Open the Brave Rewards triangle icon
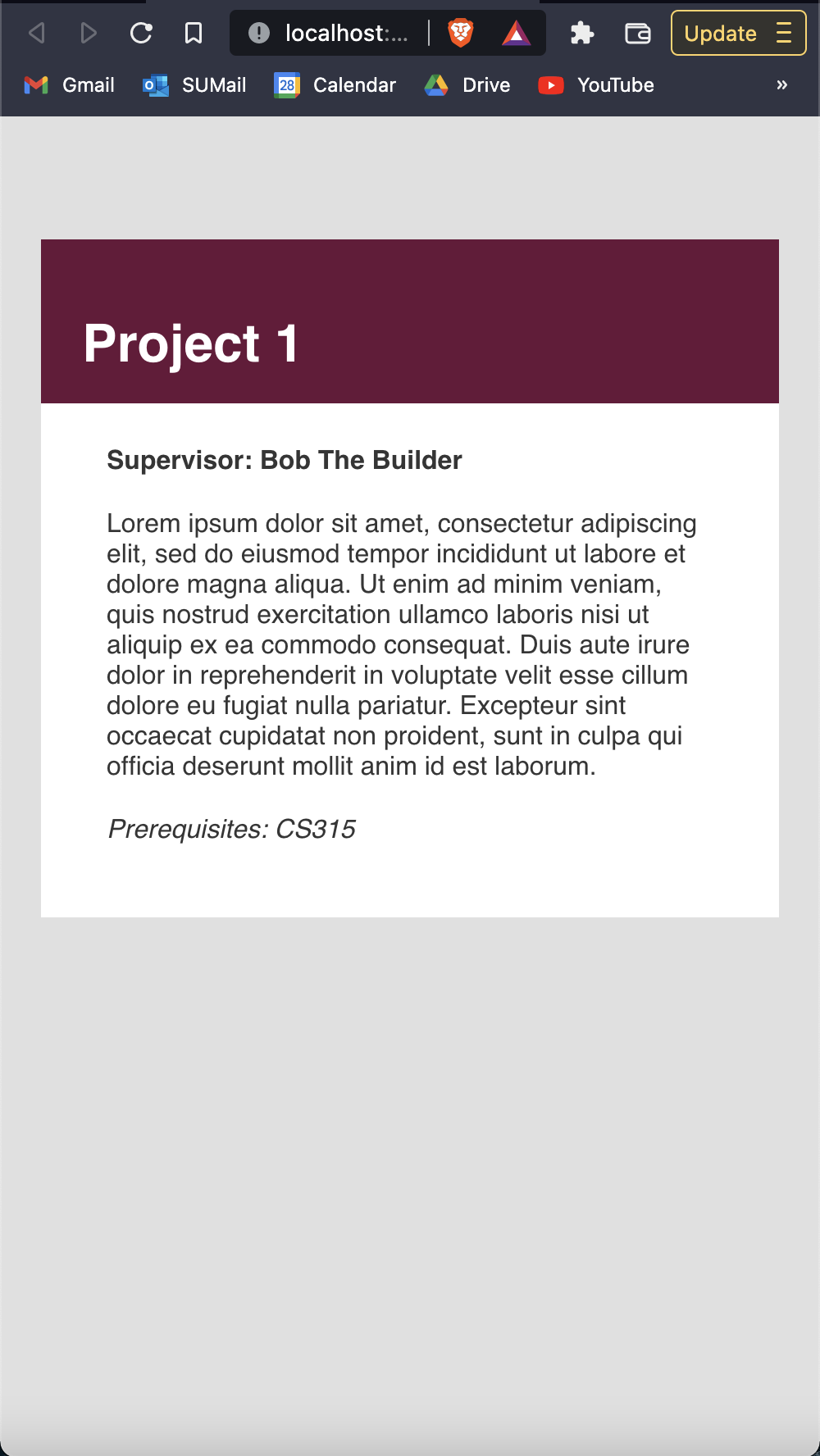This screenshot has width=820, height=1456. (516, 33)
